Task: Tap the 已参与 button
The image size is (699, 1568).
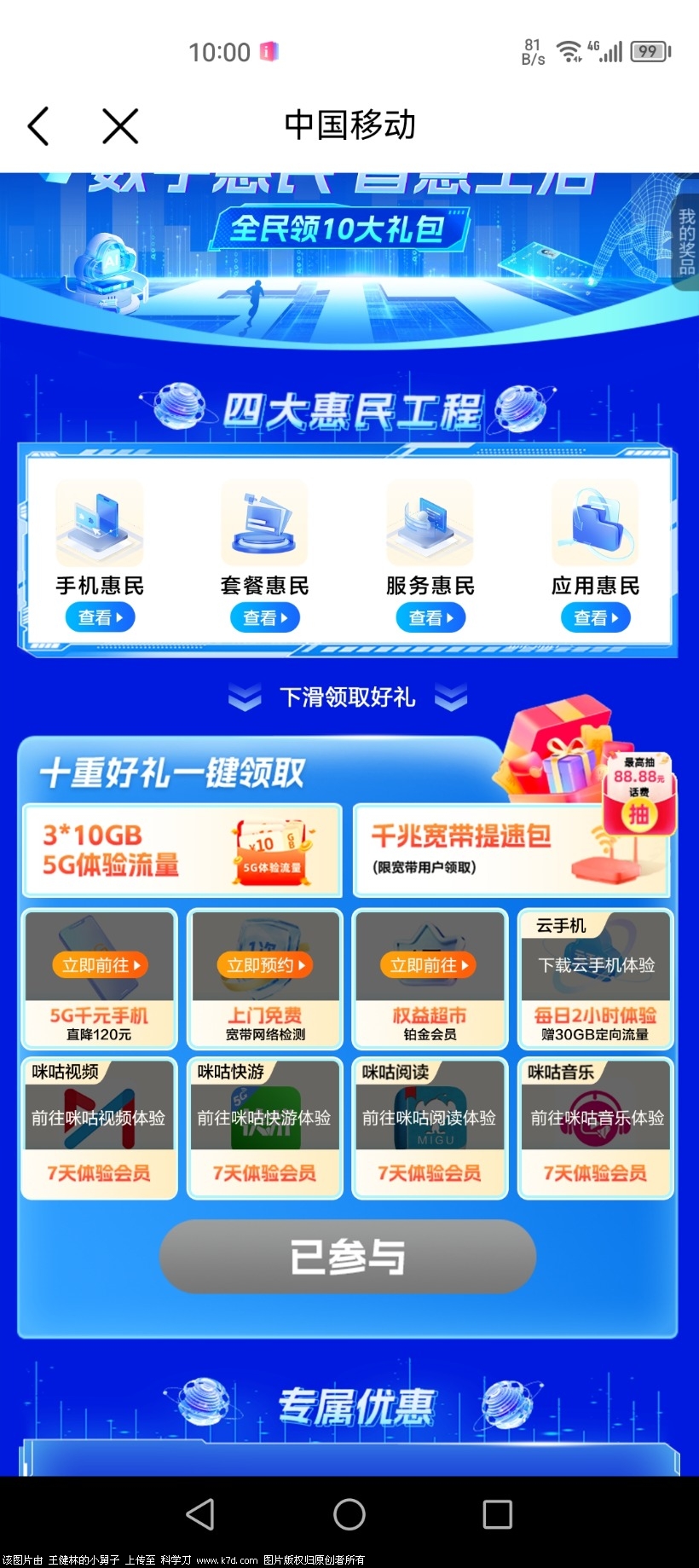Action: coord(348,1257)
